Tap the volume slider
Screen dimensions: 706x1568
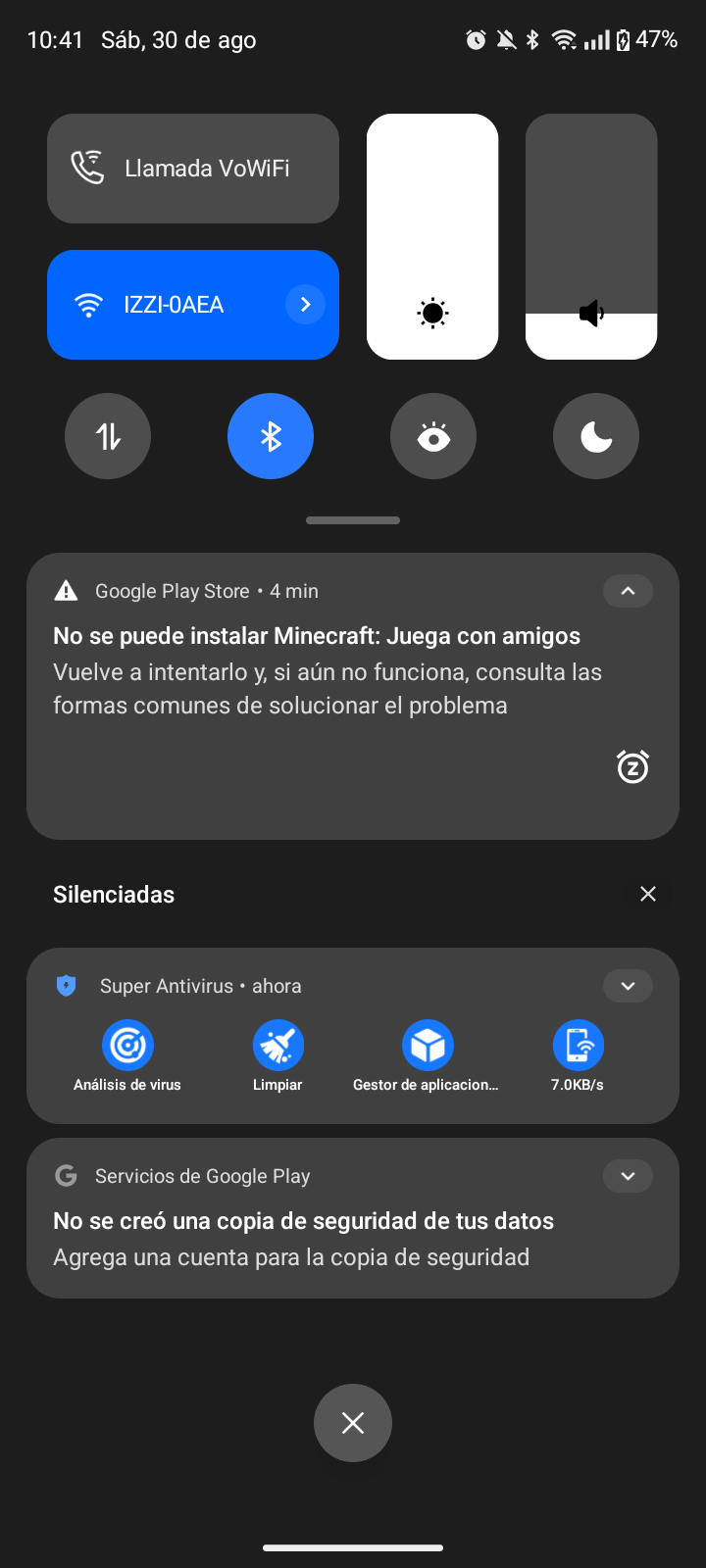coord(591,236)
